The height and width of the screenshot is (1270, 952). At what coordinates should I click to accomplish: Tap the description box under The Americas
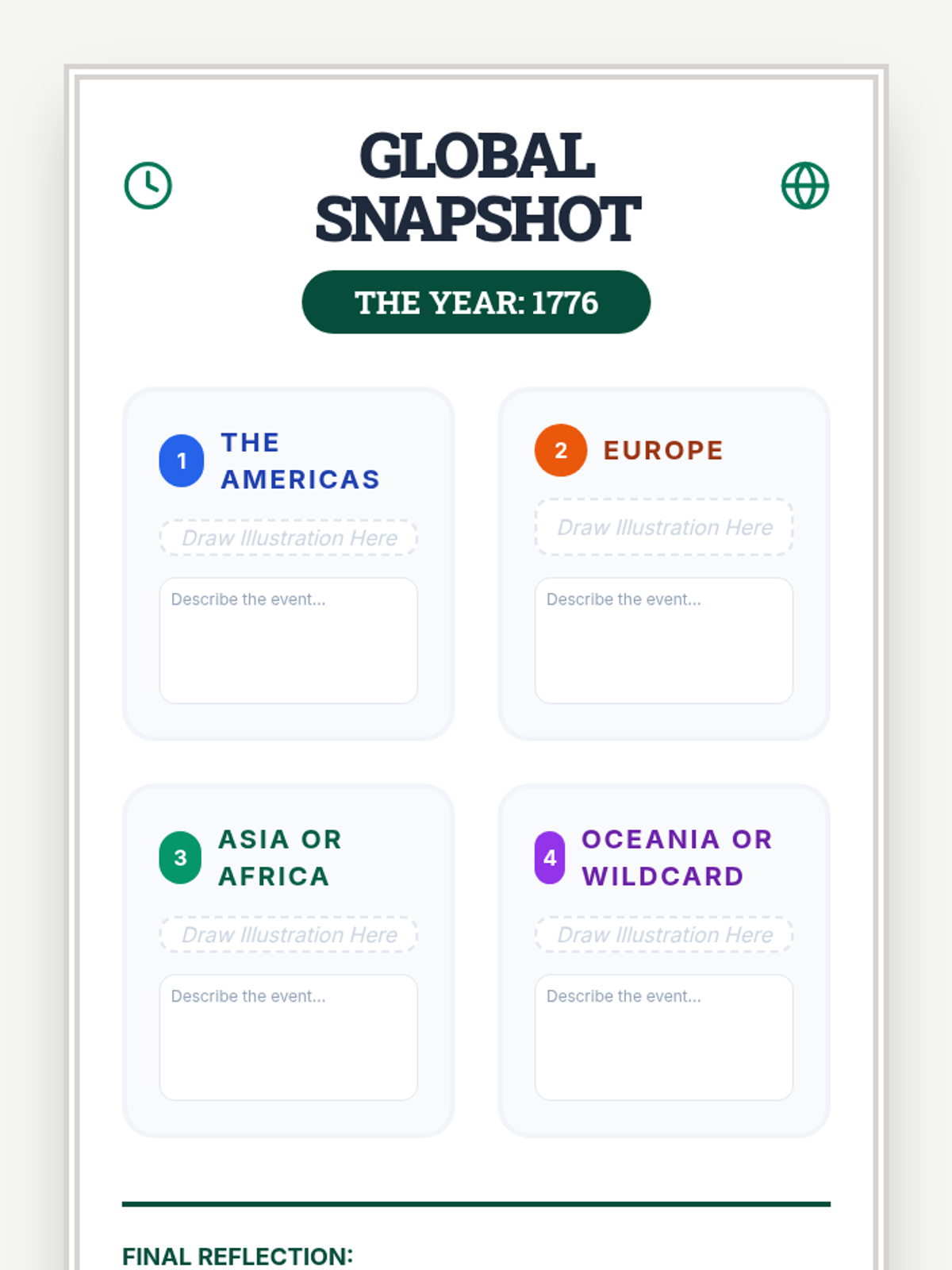point(288,641)
